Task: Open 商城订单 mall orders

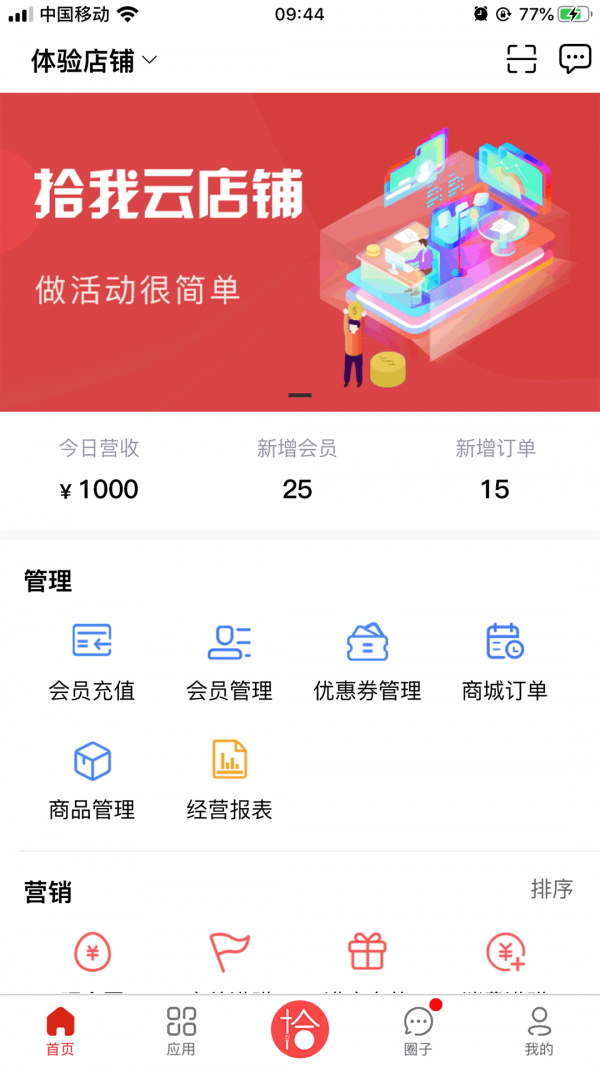Action: (504, 660)
